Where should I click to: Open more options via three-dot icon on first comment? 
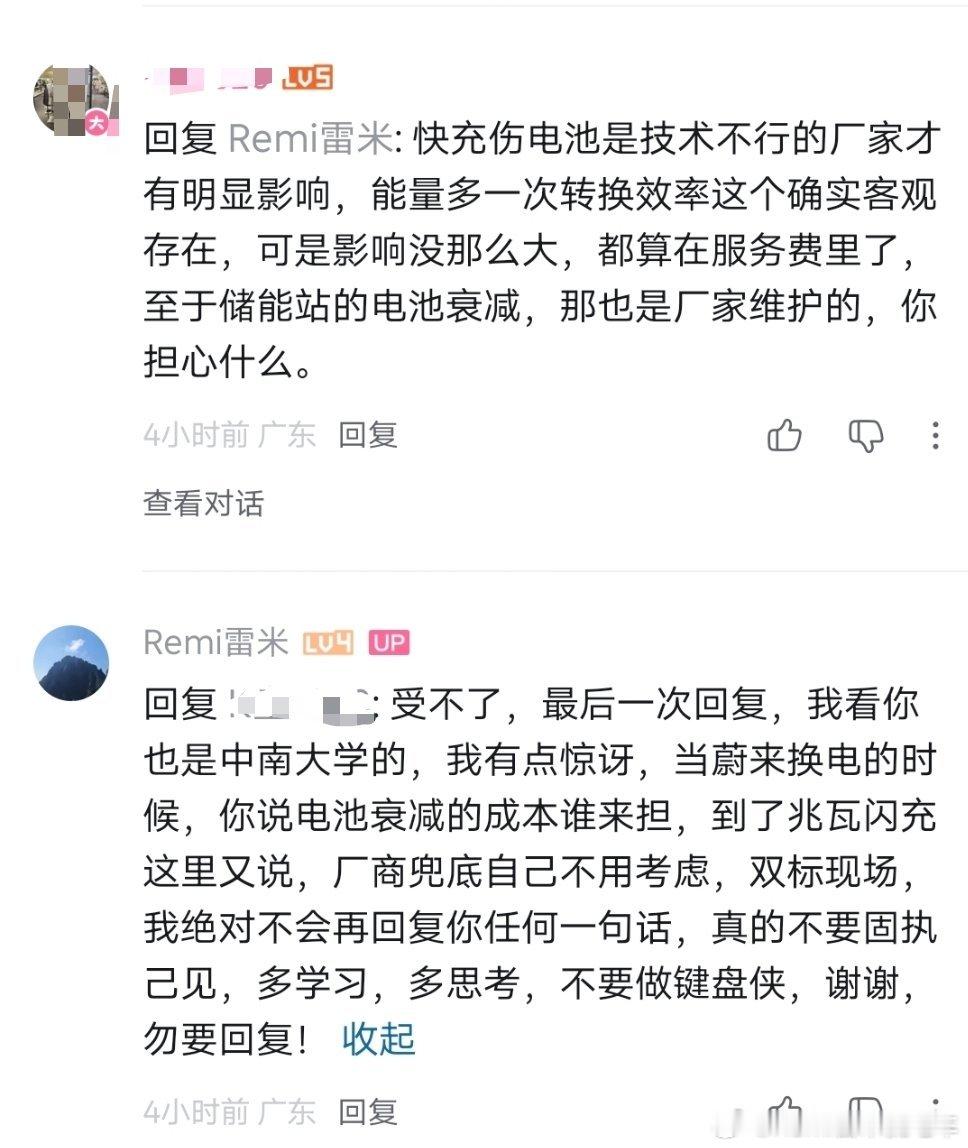(x=935, y=437)
